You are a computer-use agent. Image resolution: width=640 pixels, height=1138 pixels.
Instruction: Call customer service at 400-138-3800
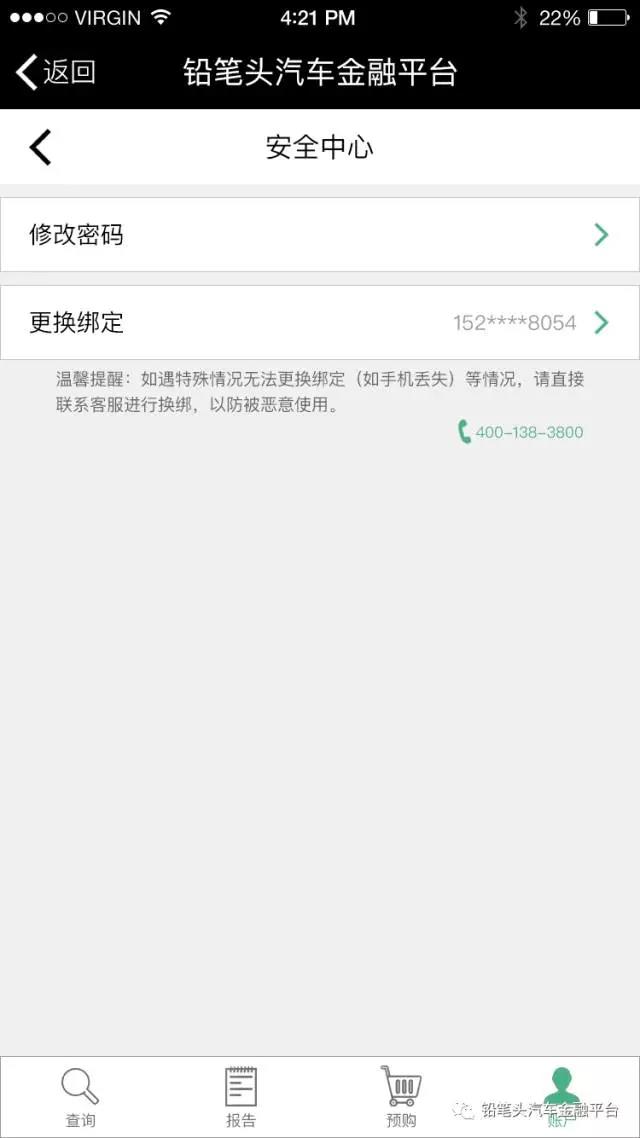tap(521, 432)
